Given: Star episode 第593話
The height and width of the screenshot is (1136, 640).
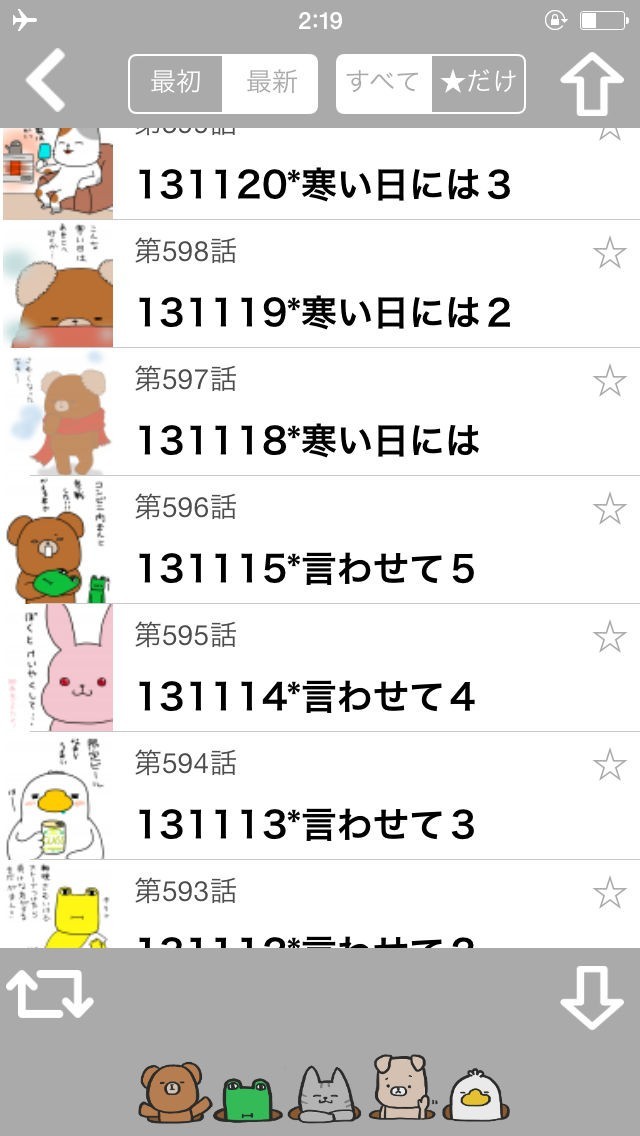Looking at the screenshot, I should 609,892.
